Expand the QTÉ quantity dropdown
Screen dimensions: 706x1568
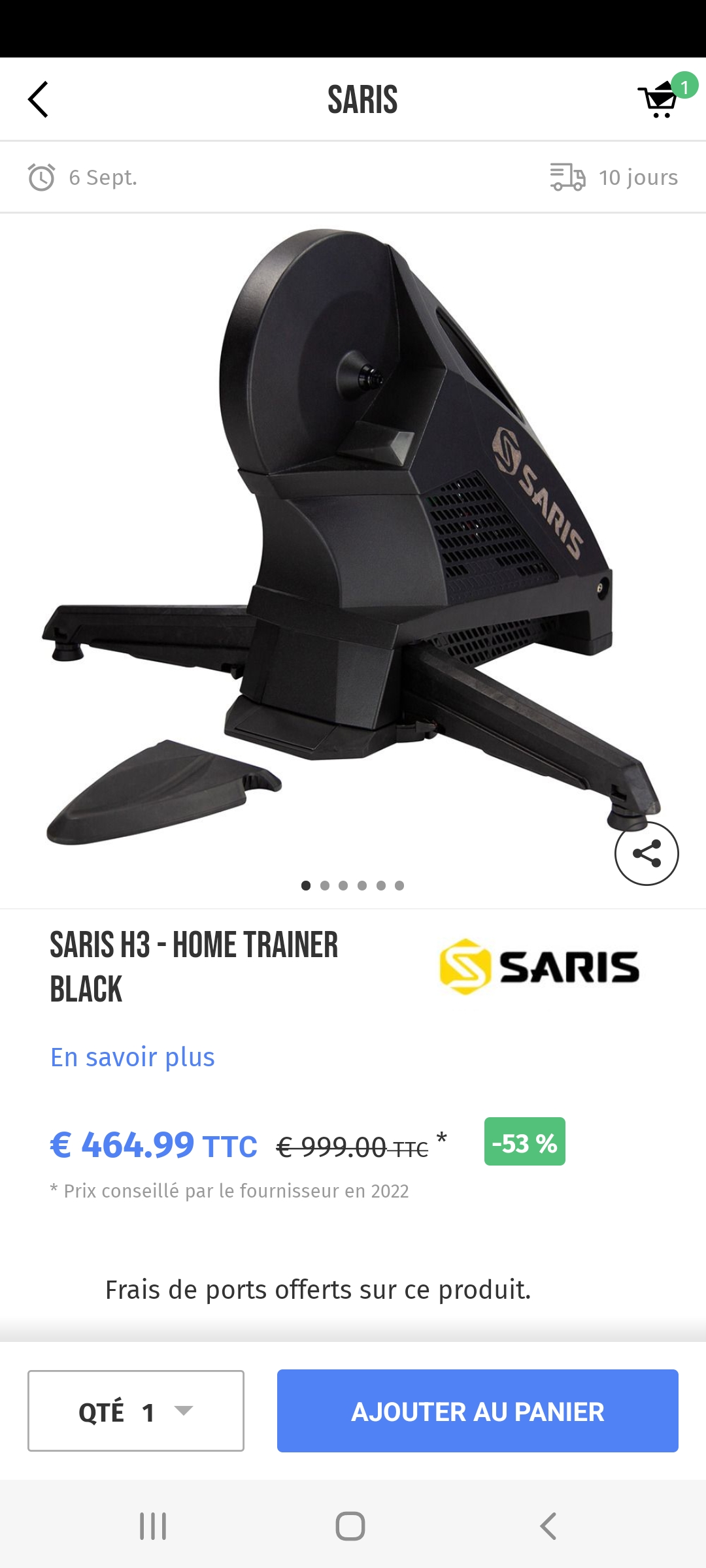pos(136,1411)
